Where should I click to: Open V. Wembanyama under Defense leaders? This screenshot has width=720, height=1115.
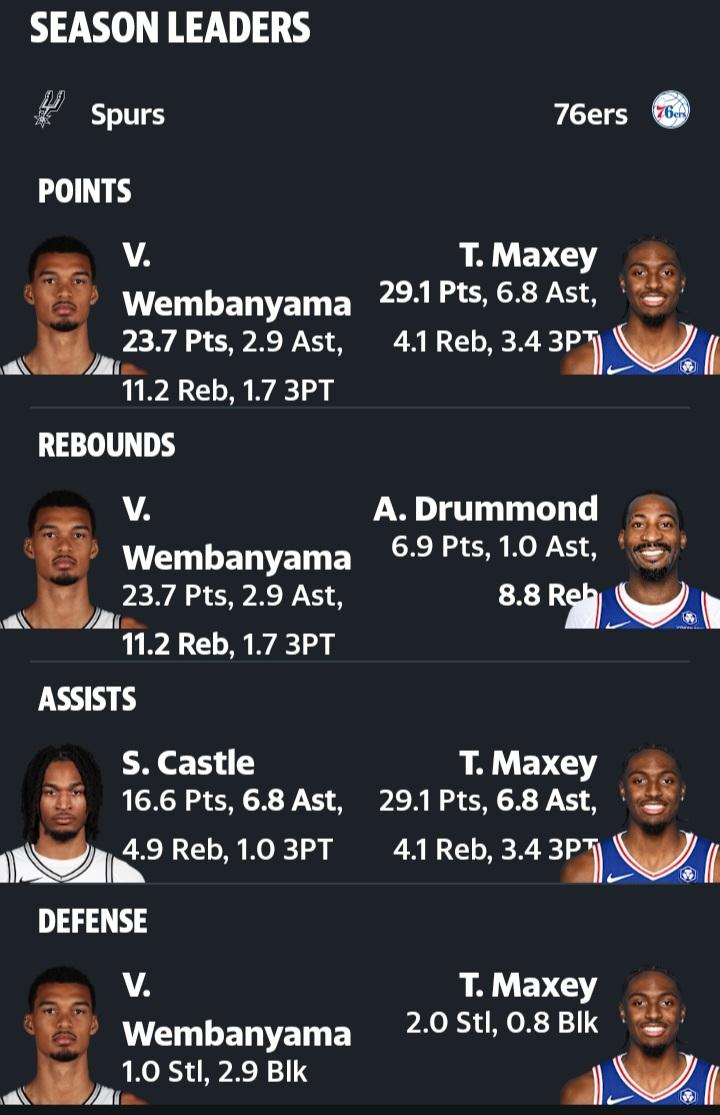[236, 1010]
